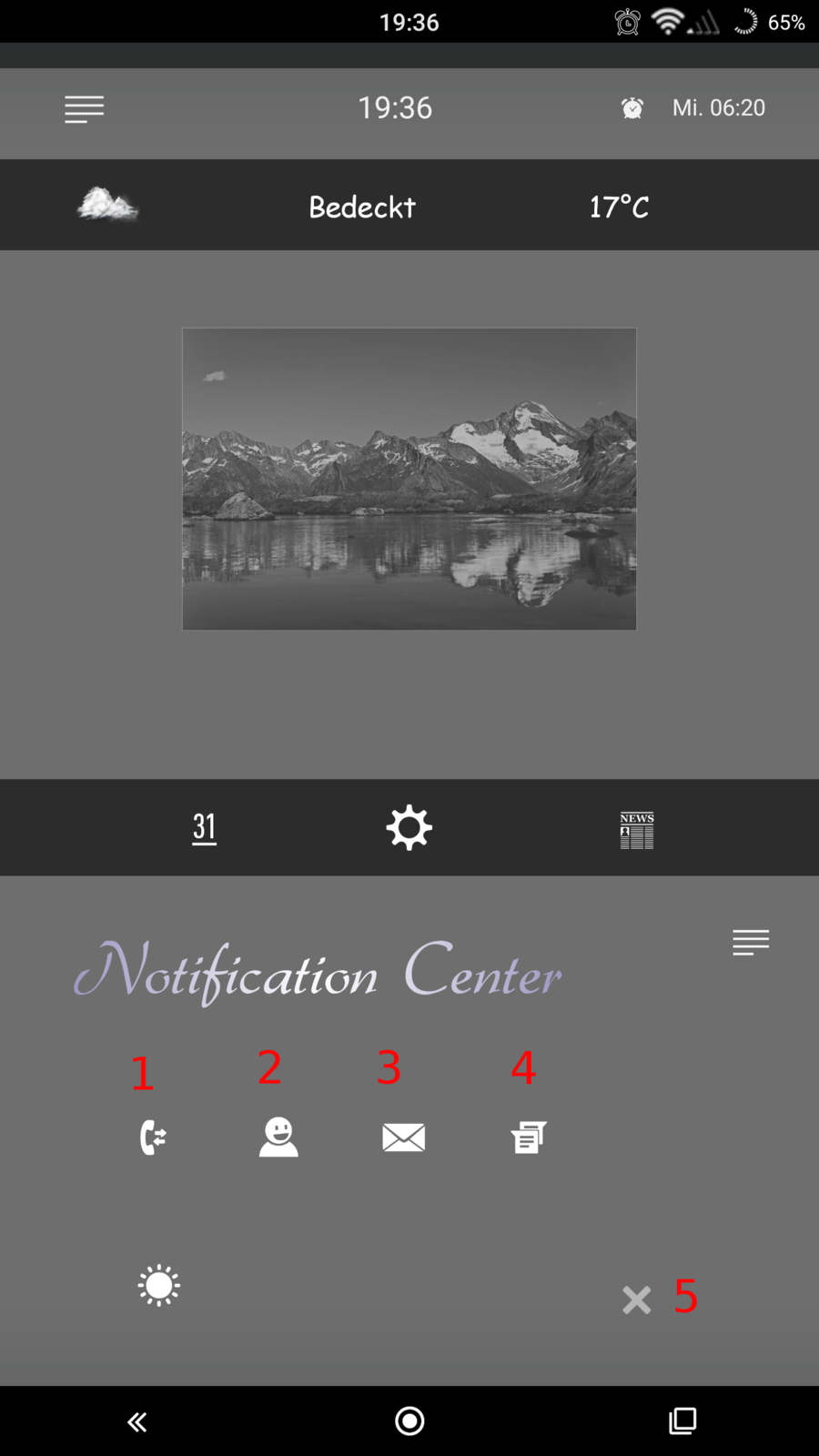Tap the brightness sun icon
819x1456 pixels.
[x=159, y=1286]
